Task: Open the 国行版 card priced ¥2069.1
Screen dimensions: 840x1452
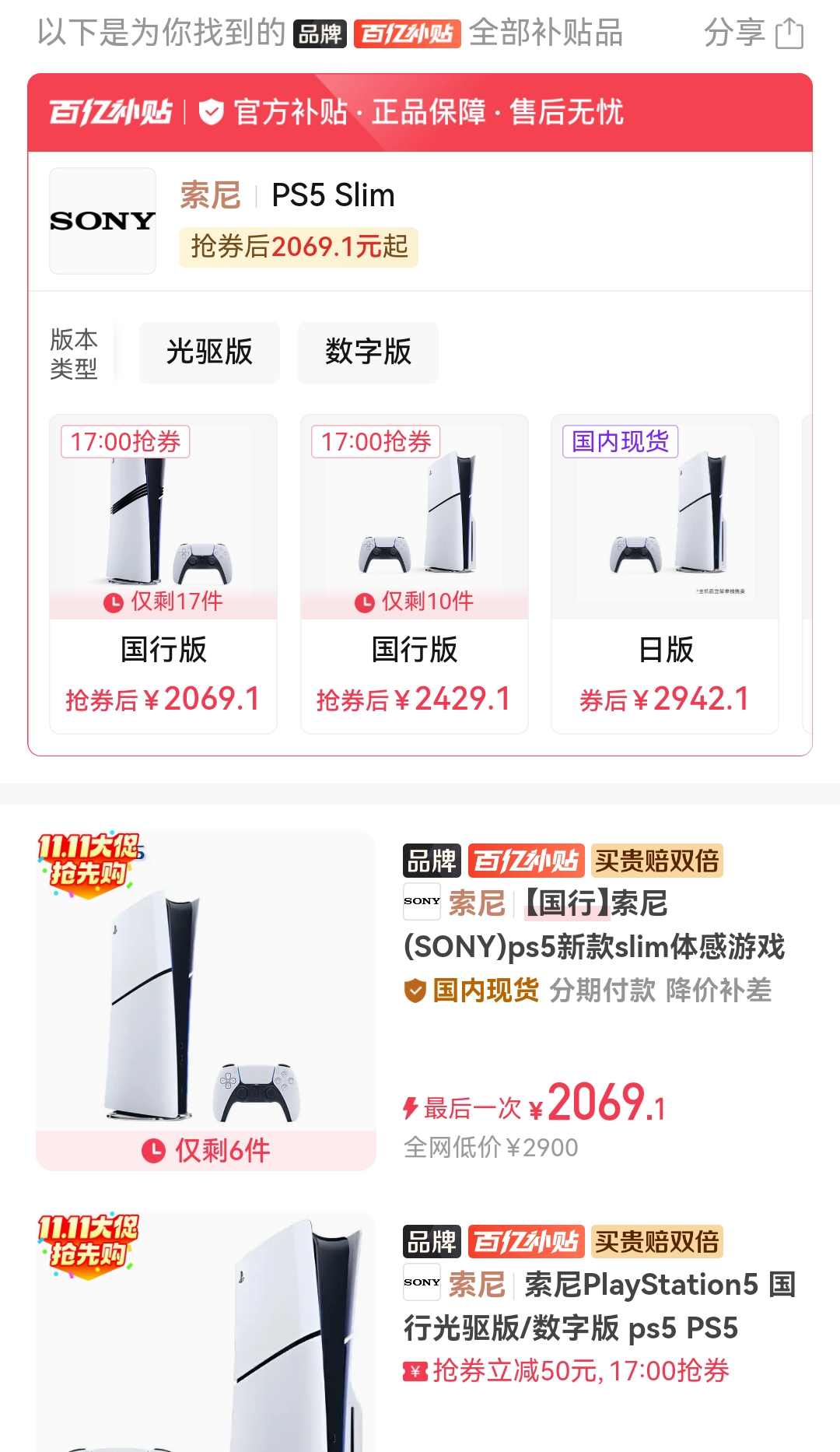Action: pos(163,574)
